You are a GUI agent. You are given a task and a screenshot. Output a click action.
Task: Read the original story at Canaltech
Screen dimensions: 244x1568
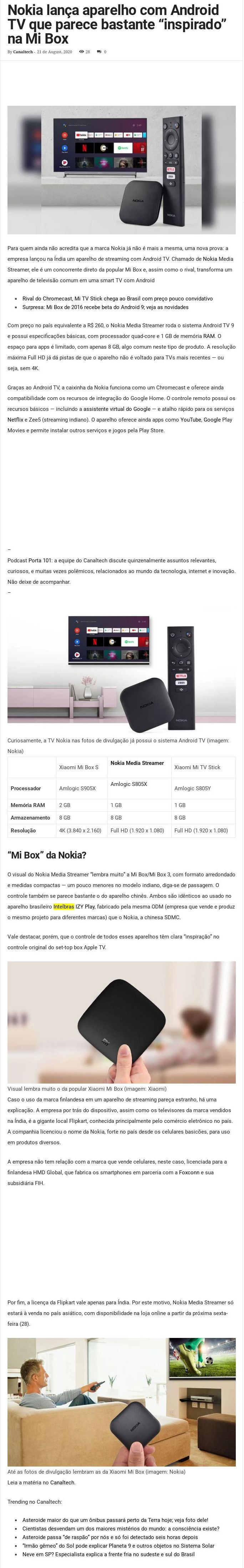pyautogui.click(x=62, y=1482)
